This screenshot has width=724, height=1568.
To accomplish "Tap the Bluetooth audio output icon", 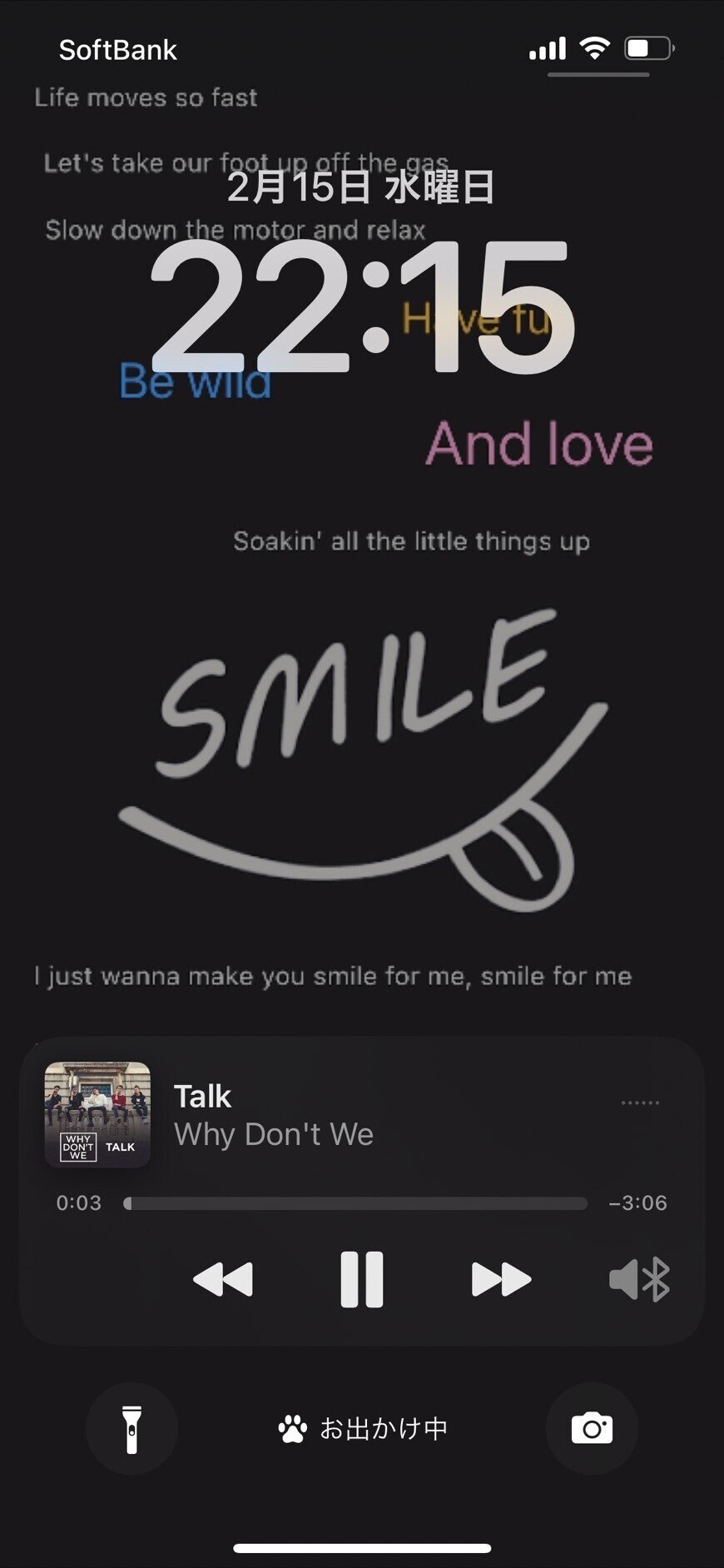I will pos(639,1281).
